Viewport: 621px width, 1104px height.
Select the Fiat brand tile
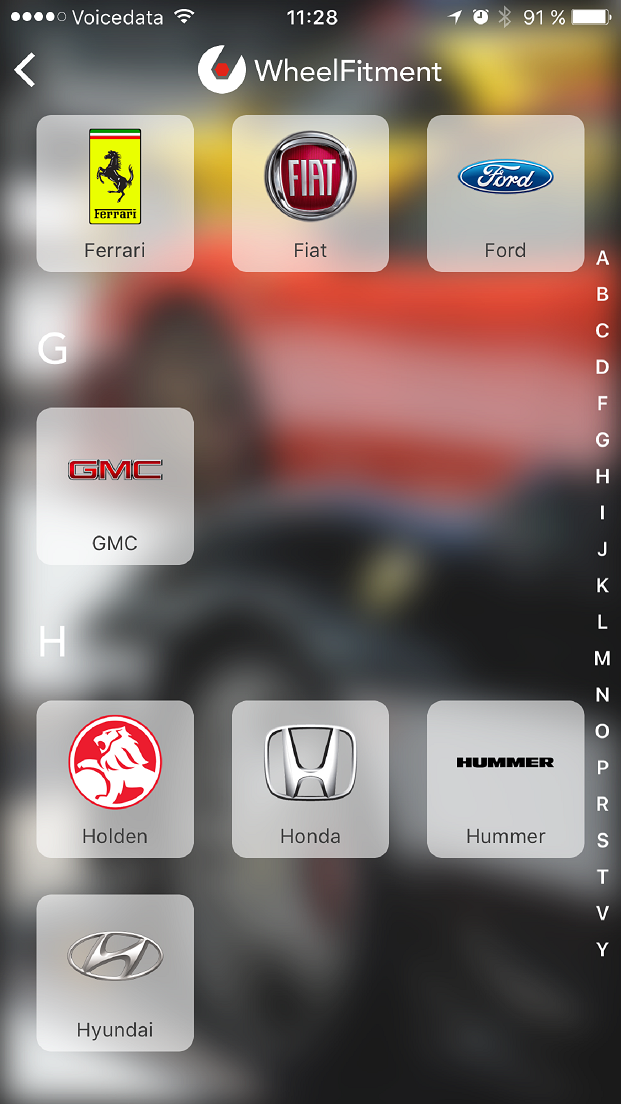pyautogui.click(x=310, y=193)
